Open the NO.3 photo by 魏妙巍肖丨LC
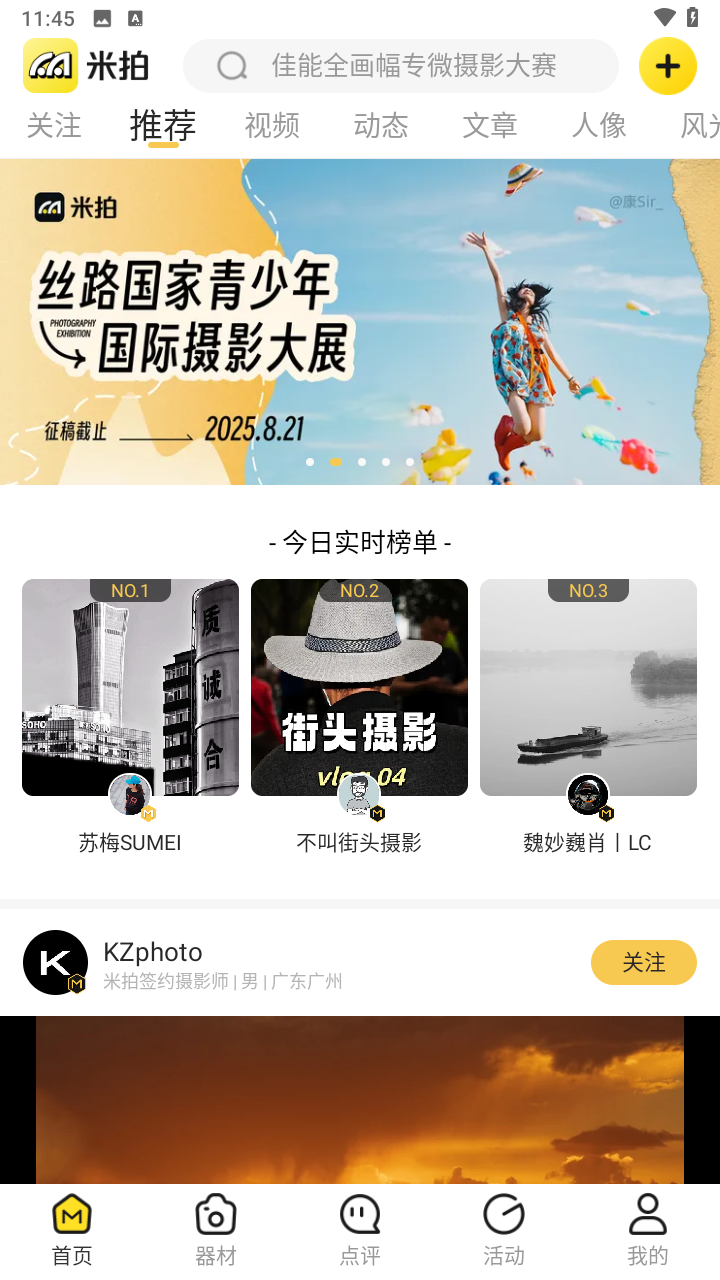Screen dimensions: 720x1280 point(588,687)
